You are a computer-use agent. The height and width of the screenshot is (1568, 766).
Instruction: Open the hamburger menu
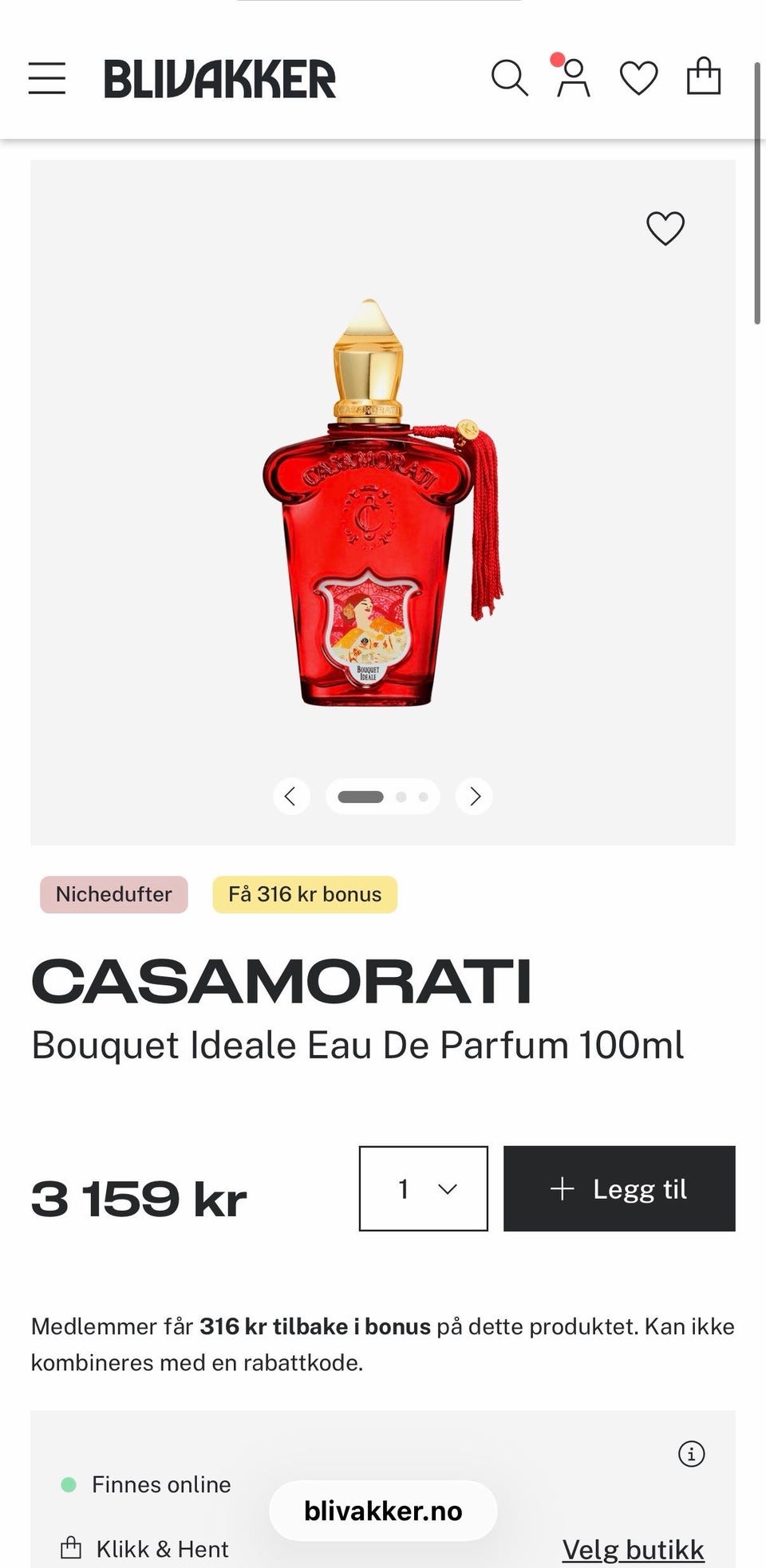pyautogui.click(x=47, y=78)
